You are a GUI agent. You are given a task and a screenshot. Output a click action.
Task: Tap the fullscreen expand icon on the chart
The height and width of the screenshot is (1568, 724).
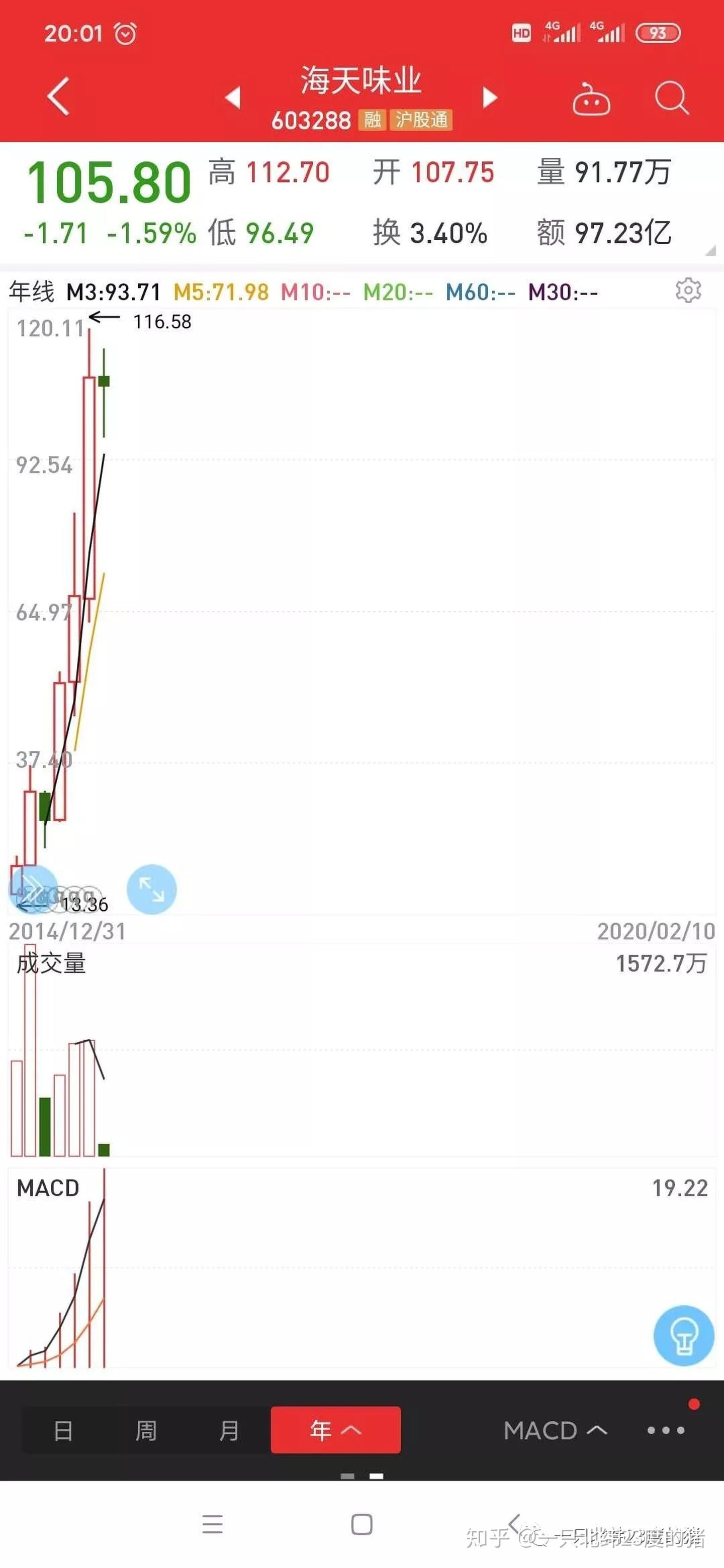pyautogui.click(x=152, y=890)
